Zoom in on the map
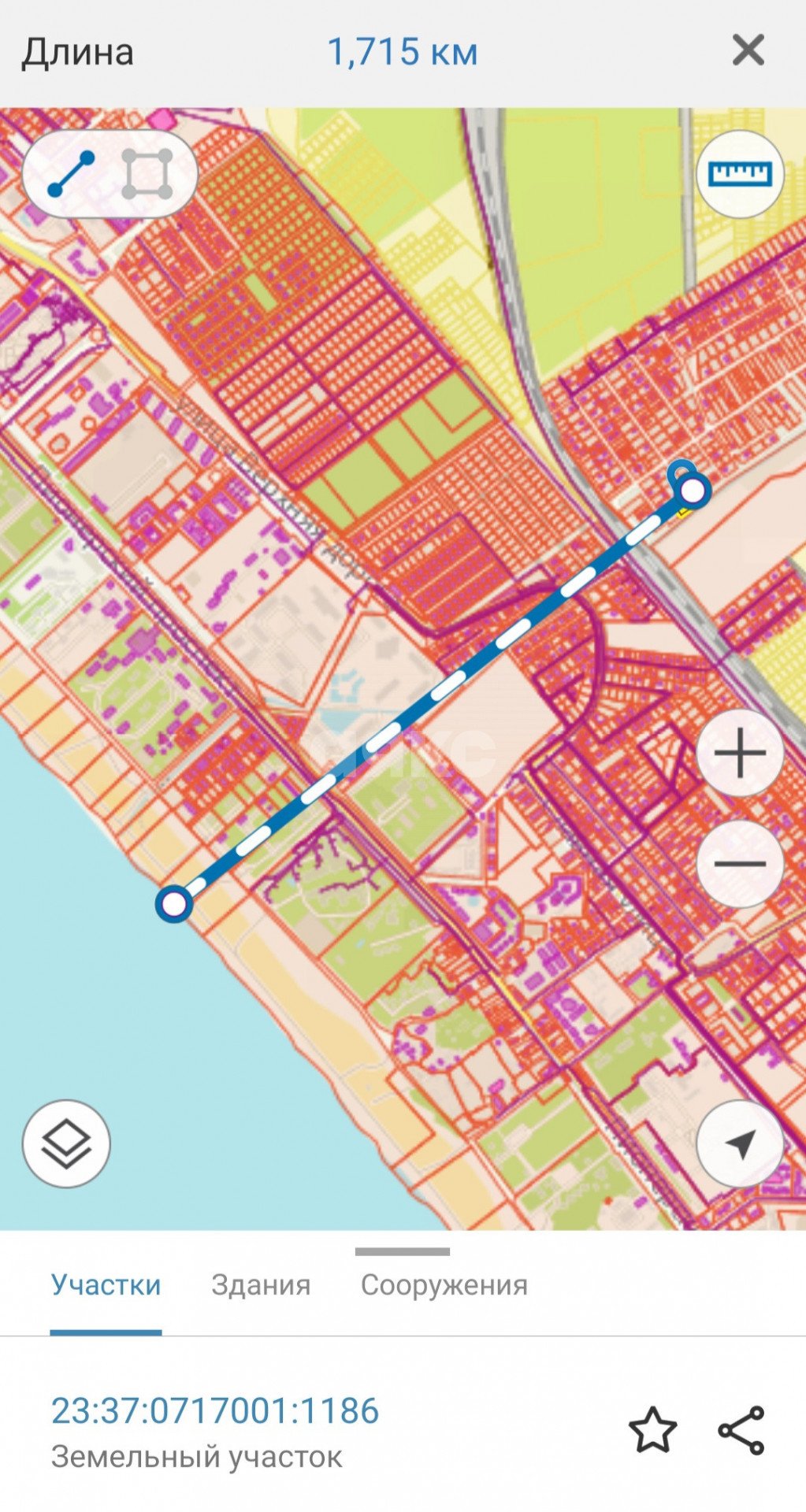The width and height of the screenshot is (806, 1512). 739,754
